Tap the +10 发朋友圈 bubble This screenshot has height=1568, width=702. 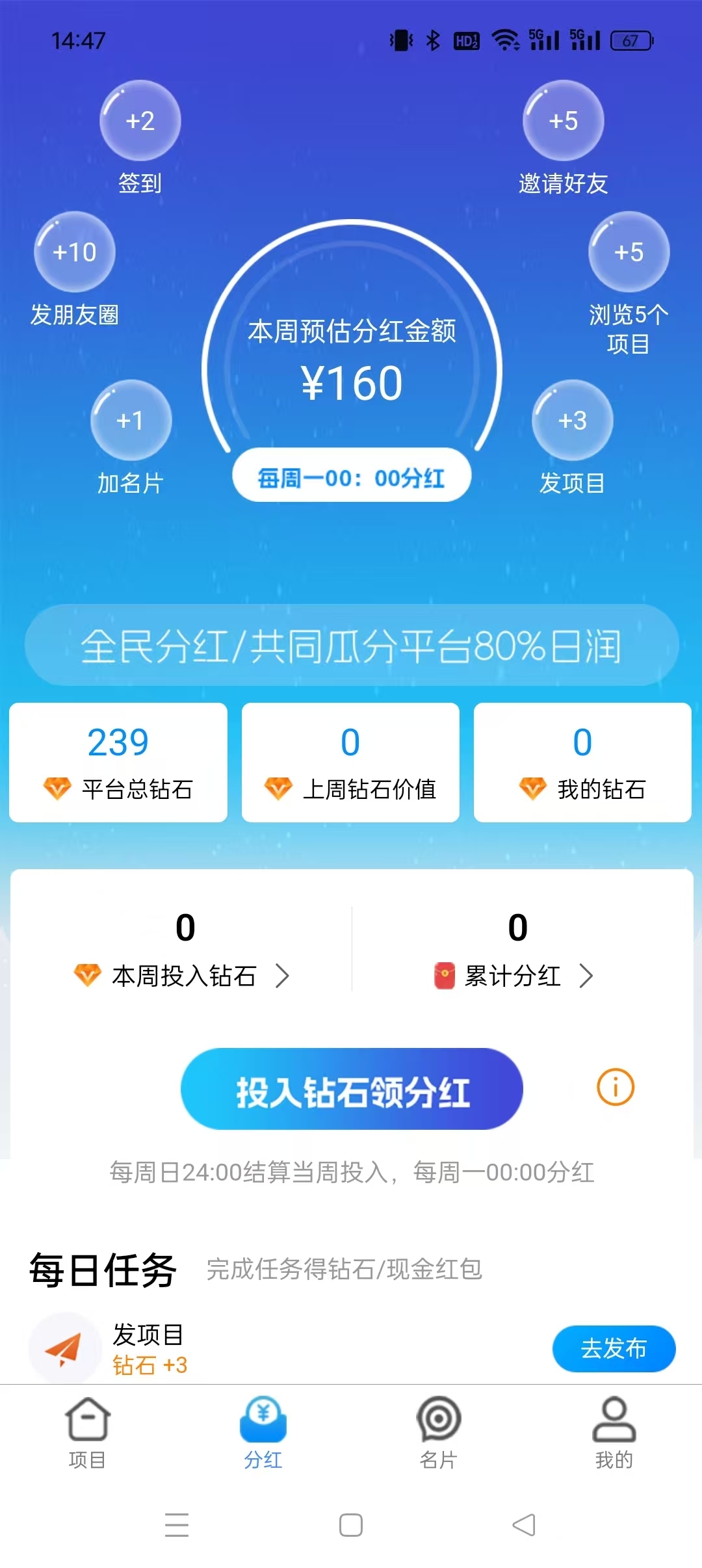click(75, 252)
